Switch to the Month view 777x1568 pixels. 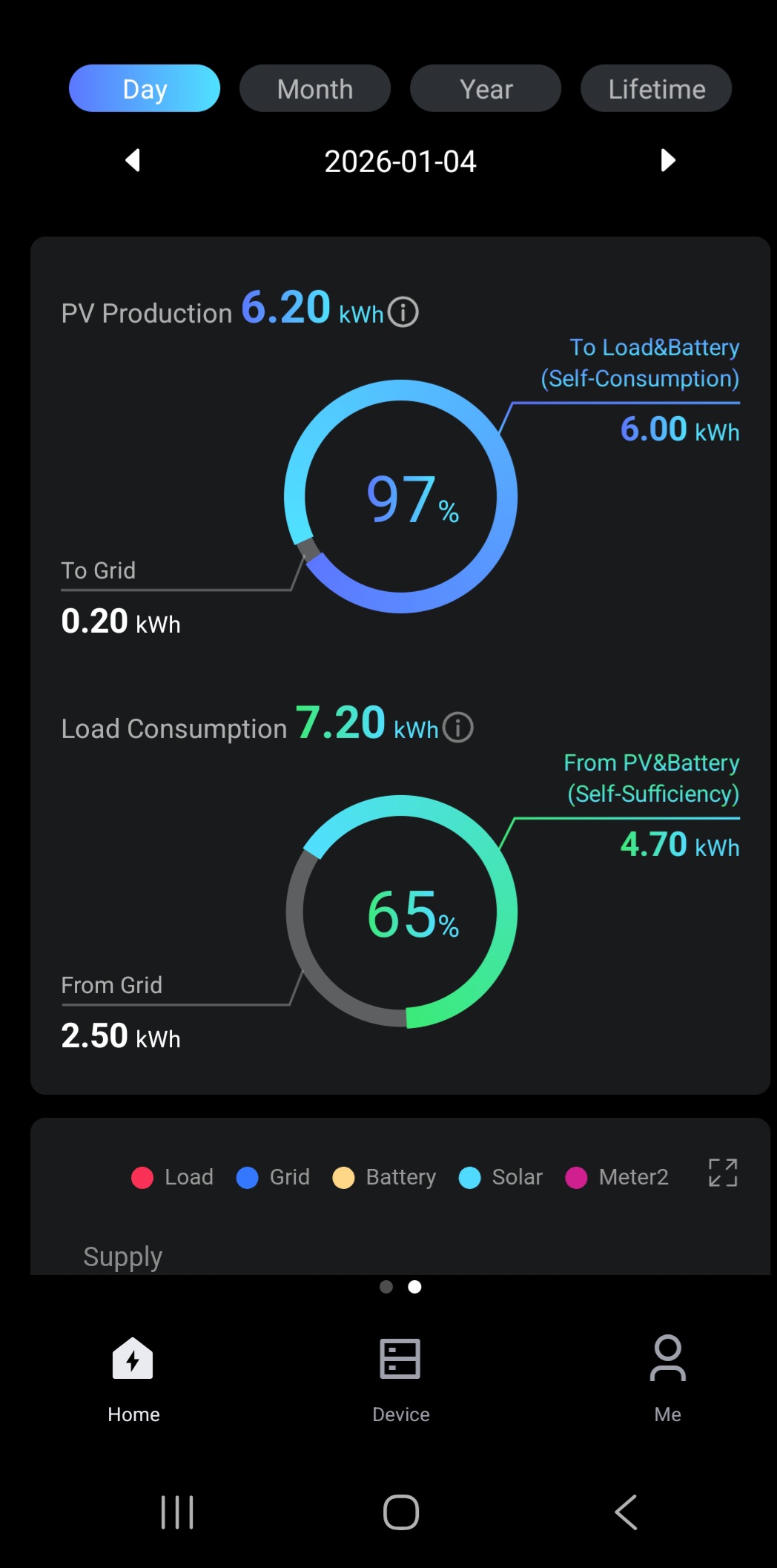(315, 89)
